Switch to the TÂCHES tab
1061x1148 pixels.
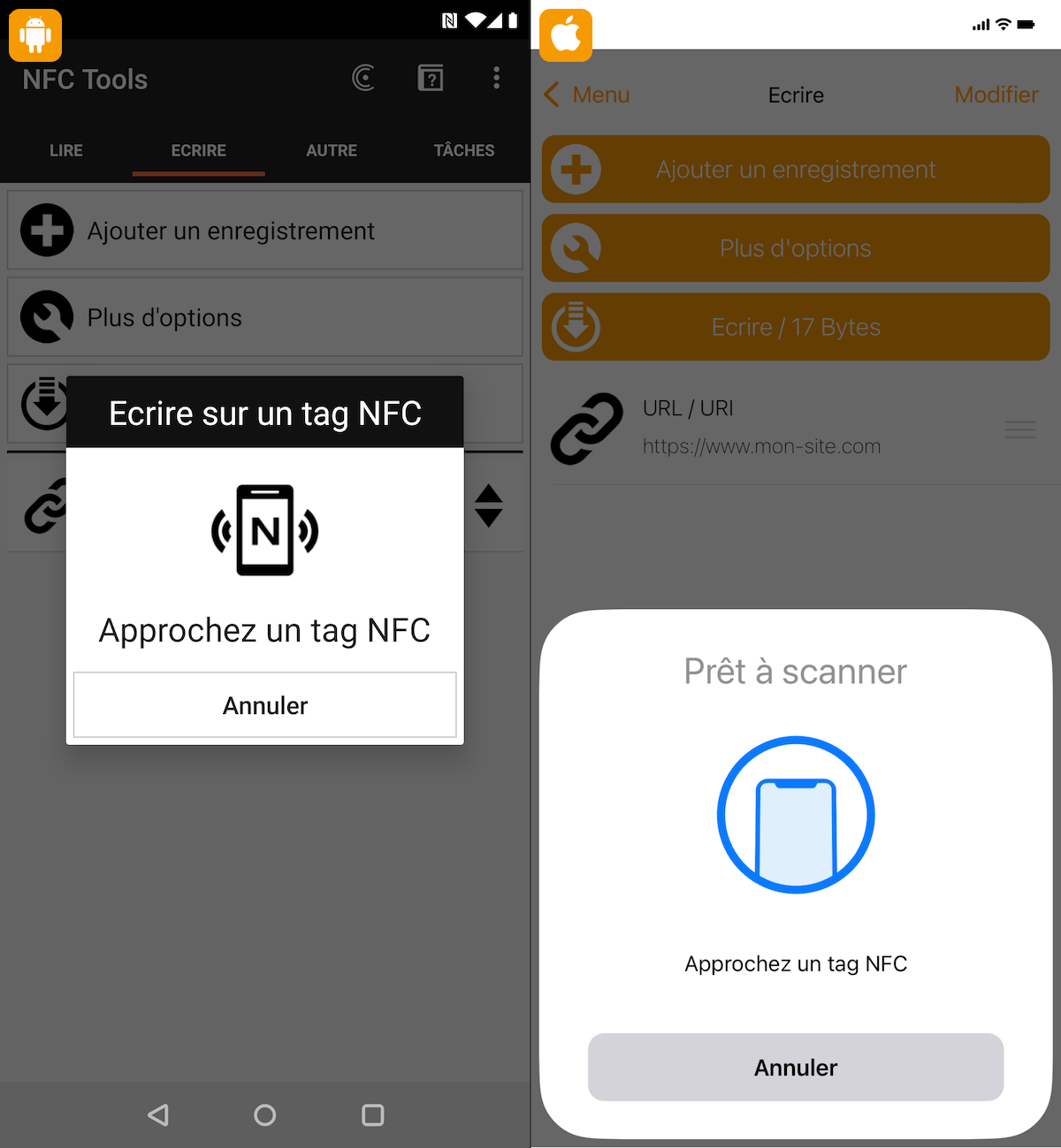click(463, 150)
